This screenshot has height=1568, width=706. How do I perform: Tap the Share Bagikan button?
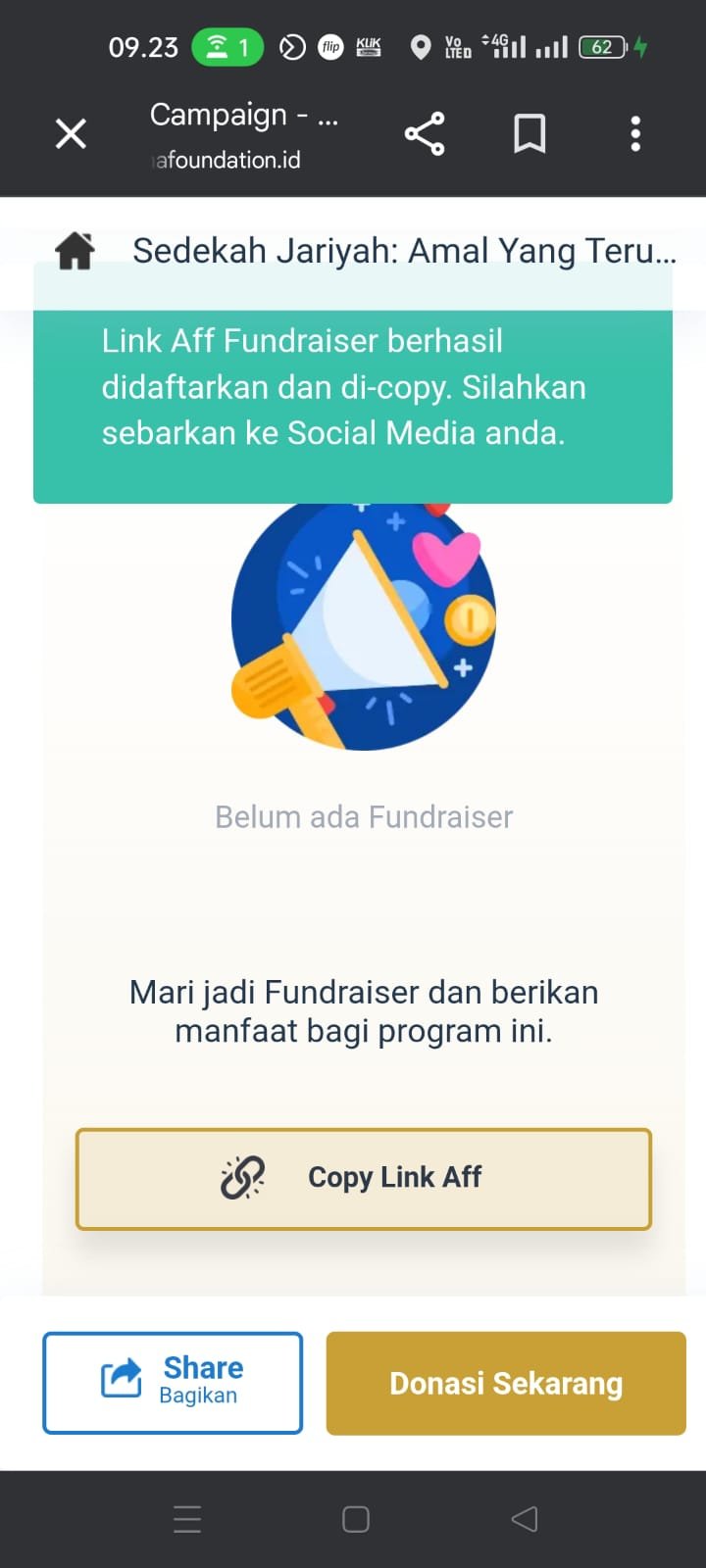(172, 1383)
